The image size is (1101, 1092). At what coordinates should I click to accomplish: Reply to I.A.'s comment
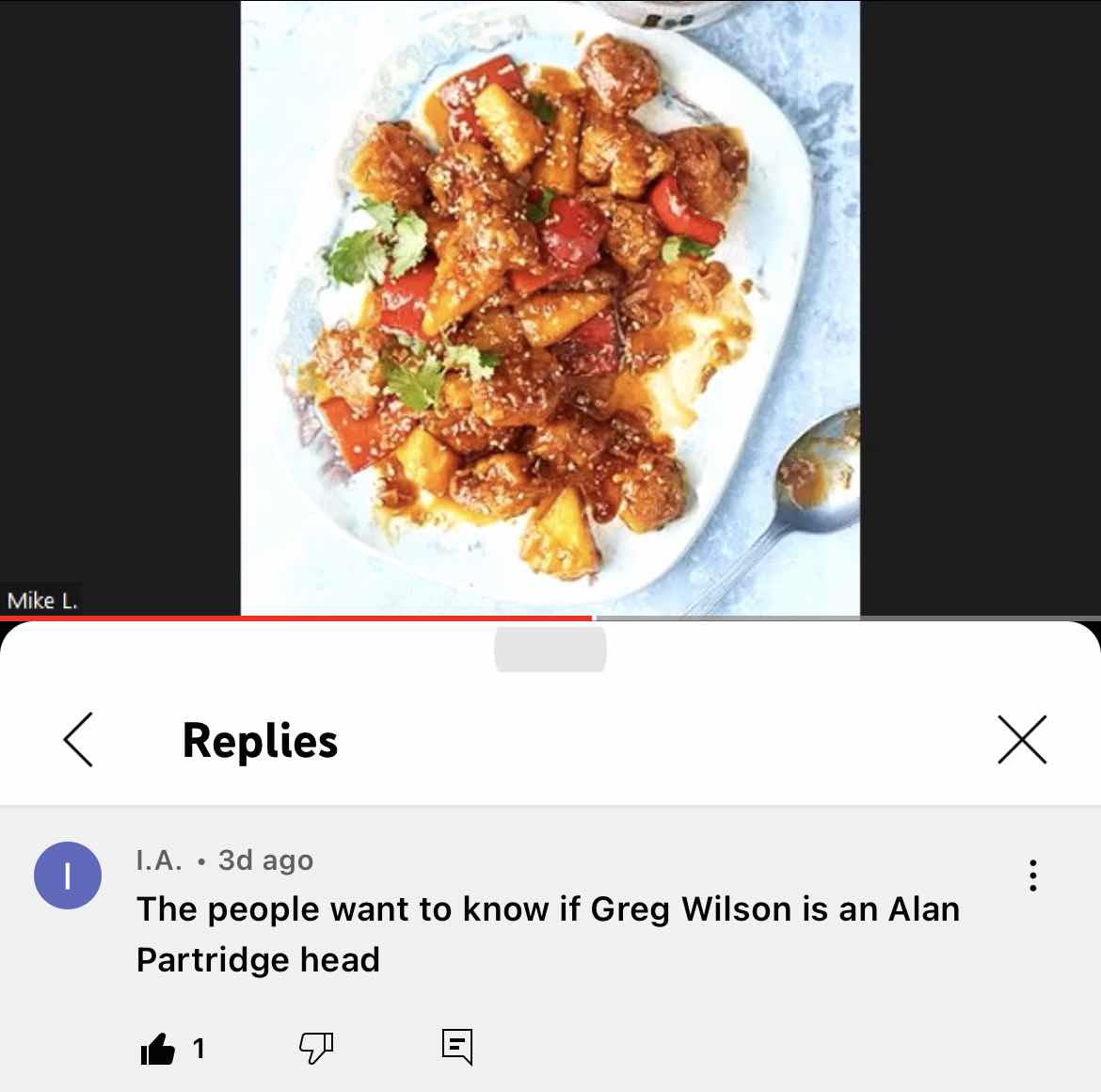tap(457, 1046)
